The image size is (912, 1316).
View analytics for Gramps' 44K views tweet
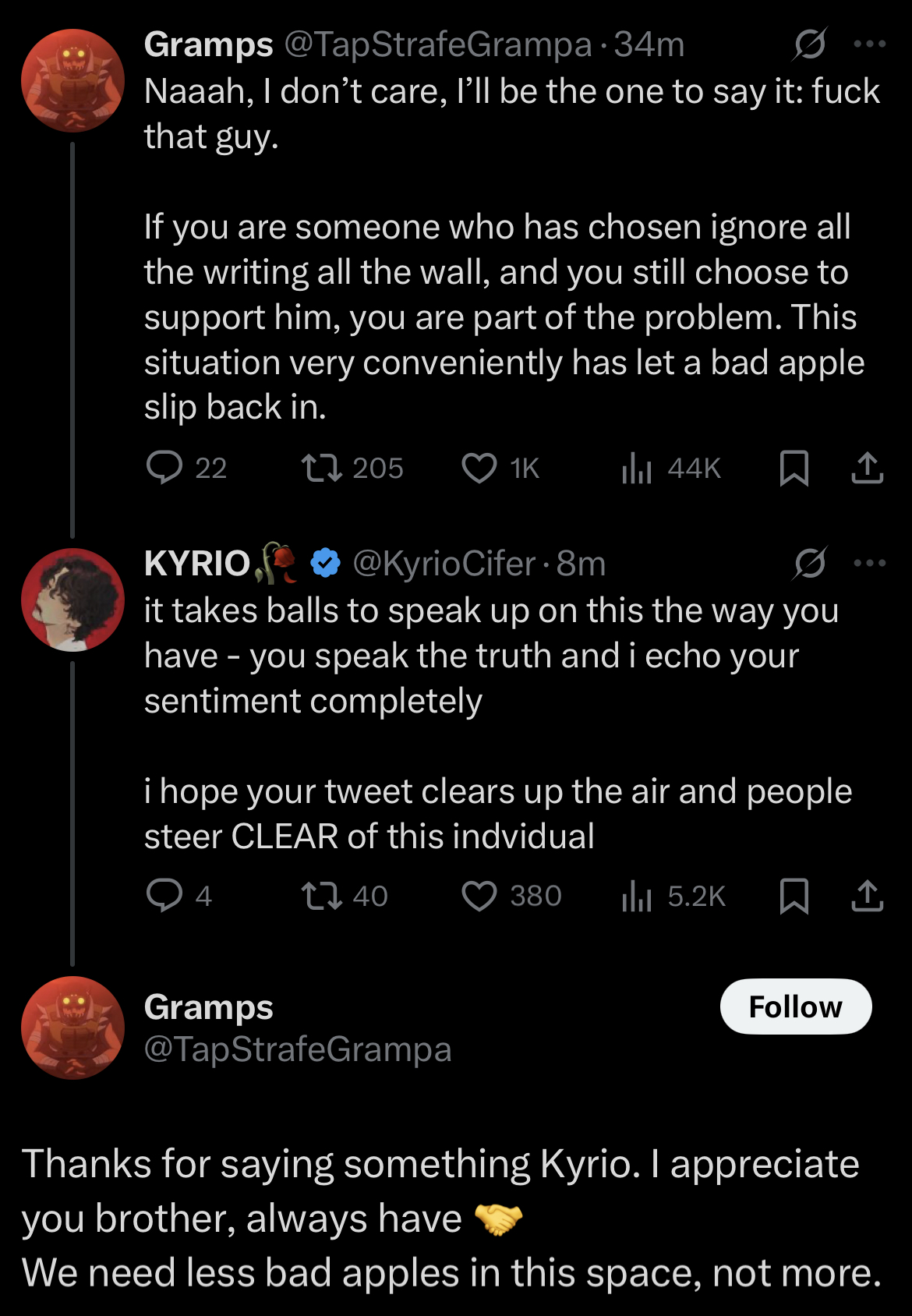point(637,468)
